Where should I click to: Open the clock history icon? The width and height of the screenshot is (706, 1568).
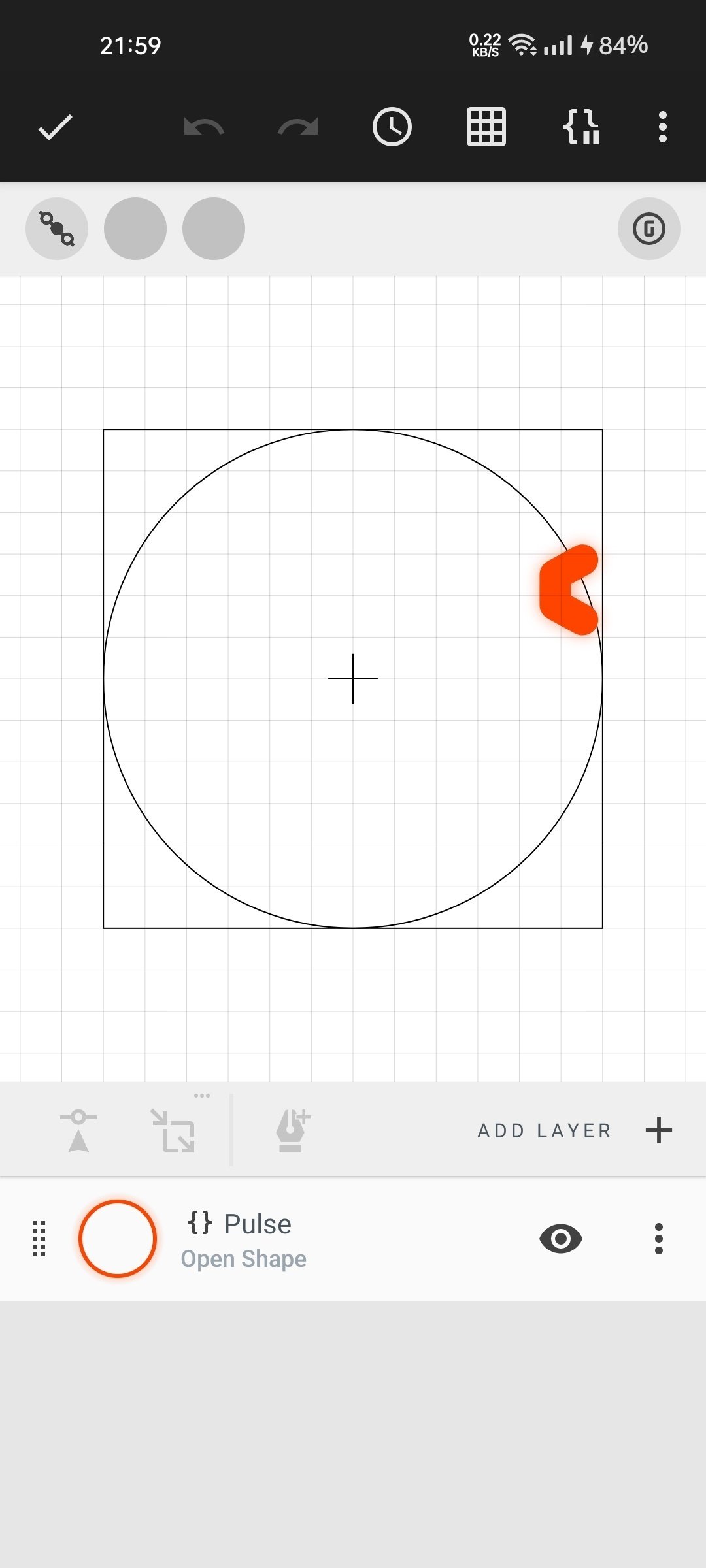pos(392,127)
